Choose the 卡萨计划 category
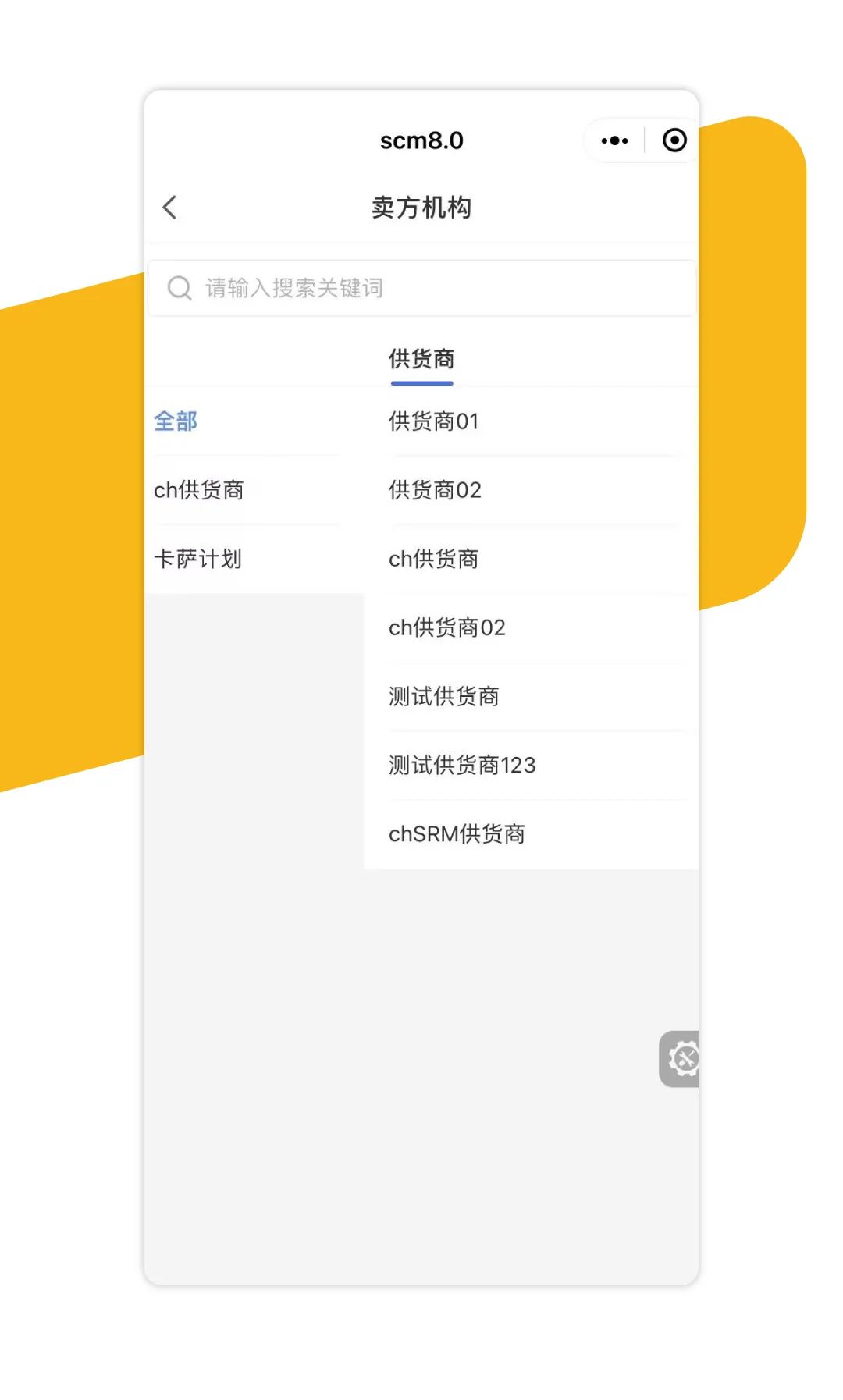This screenshot has width=843, height=1400. pyautogui.click(x=198, y=559)
